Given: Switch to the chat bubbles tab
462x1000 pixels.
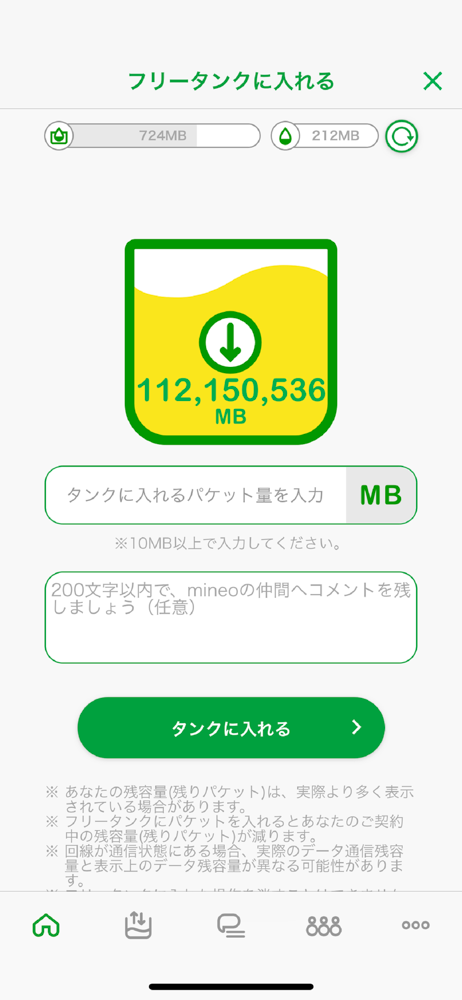Looking at the screenshot, I should point(231,925).
